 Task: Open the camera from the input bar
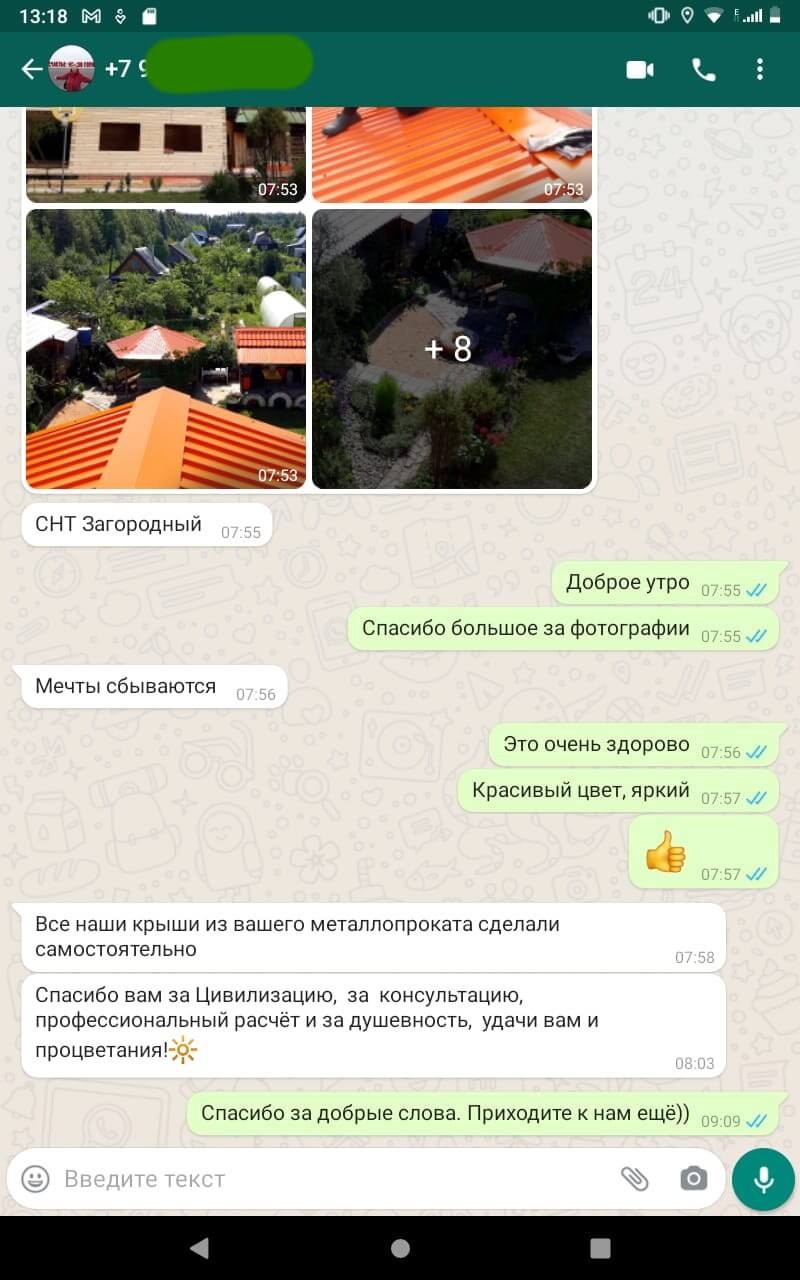point(693,1179)
